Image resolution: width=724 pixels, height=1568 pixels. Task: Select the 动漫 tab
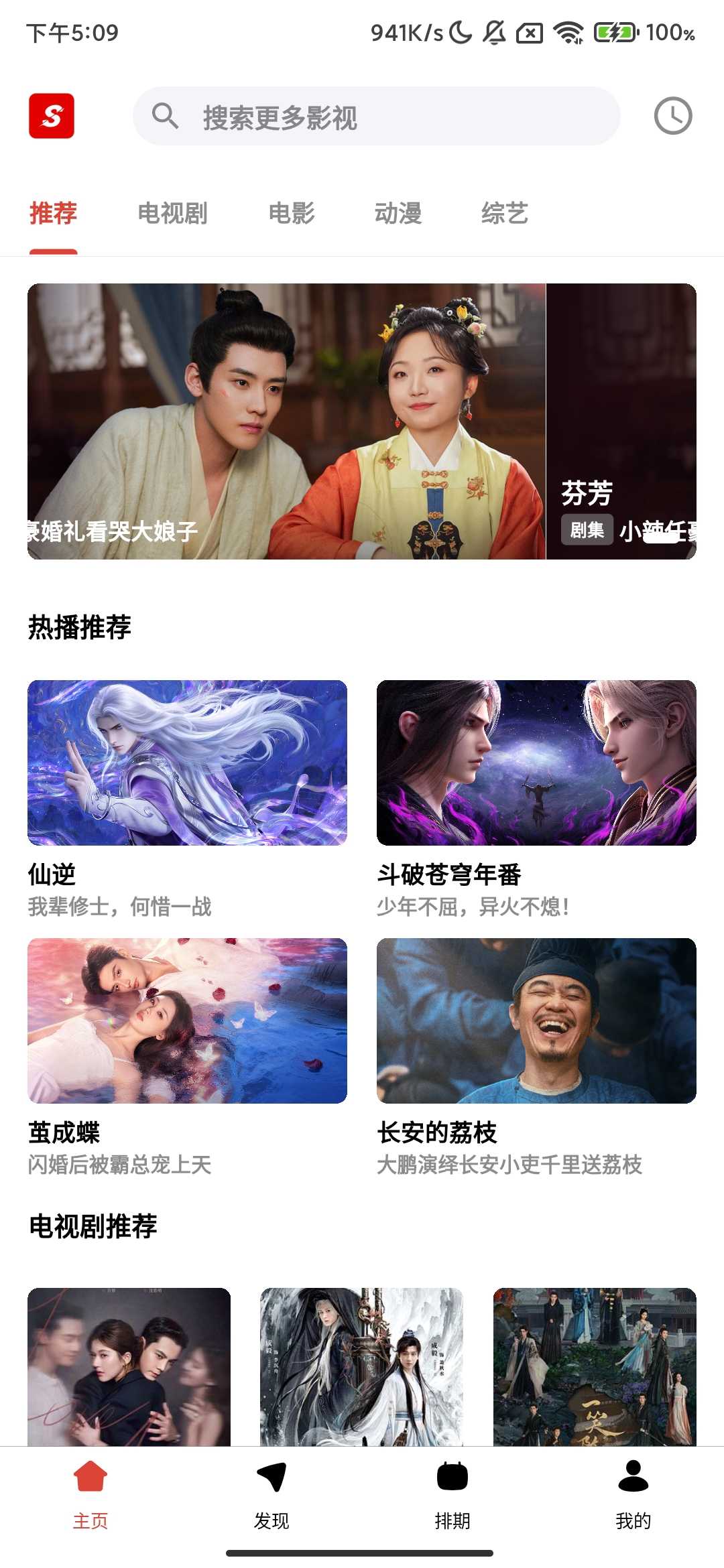(x=398, y=213)
